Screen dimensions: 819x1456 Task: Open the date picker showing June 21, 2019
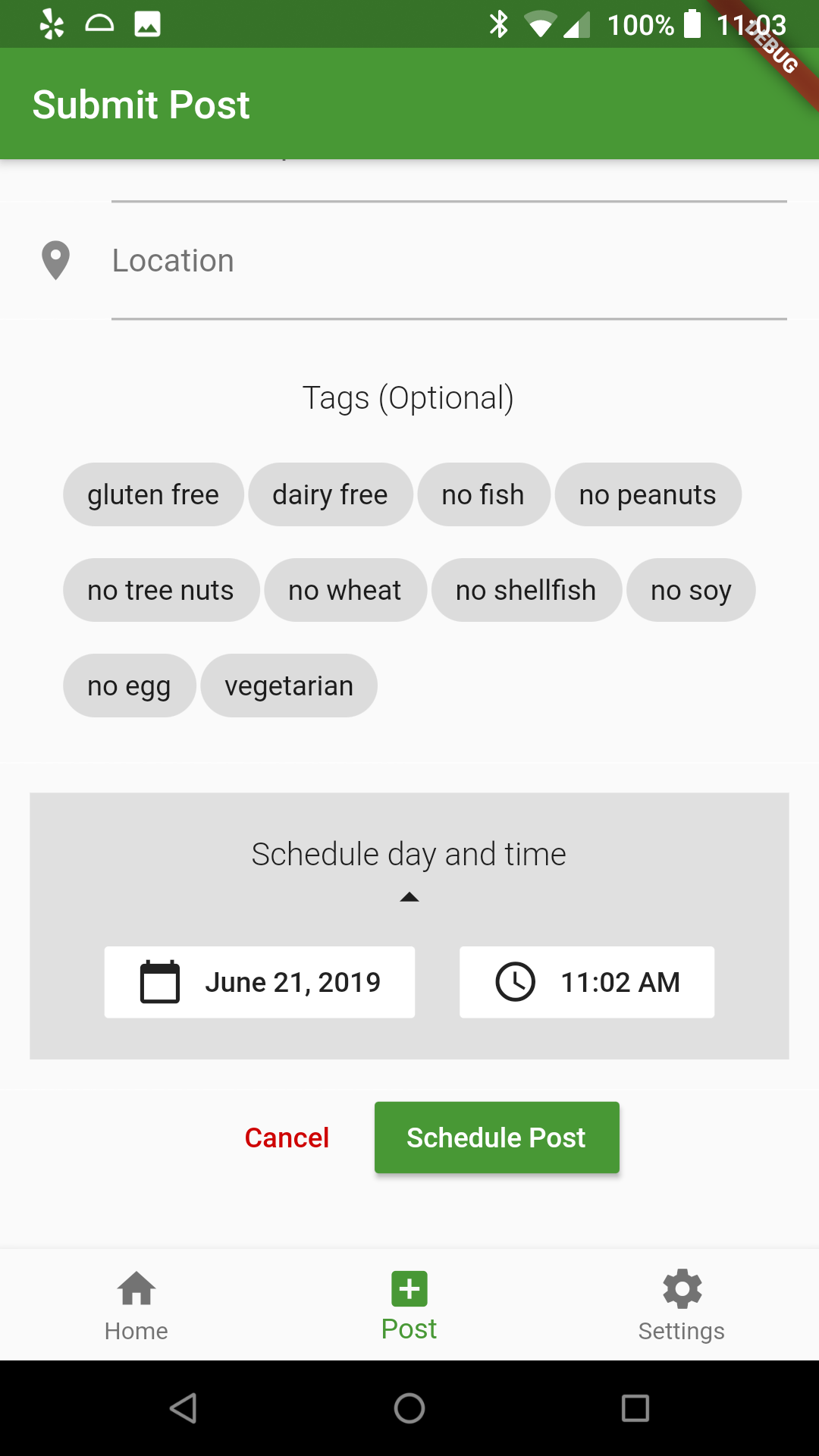[x=259, y=982]
